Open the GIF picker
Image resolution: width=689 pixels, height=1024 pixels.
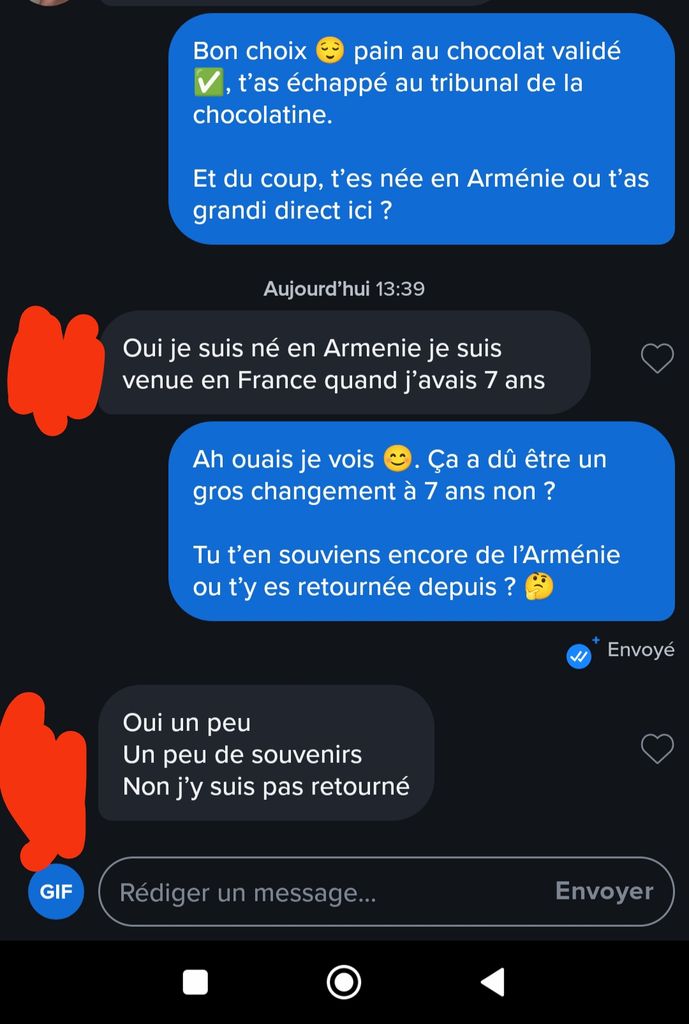(56, 891)
